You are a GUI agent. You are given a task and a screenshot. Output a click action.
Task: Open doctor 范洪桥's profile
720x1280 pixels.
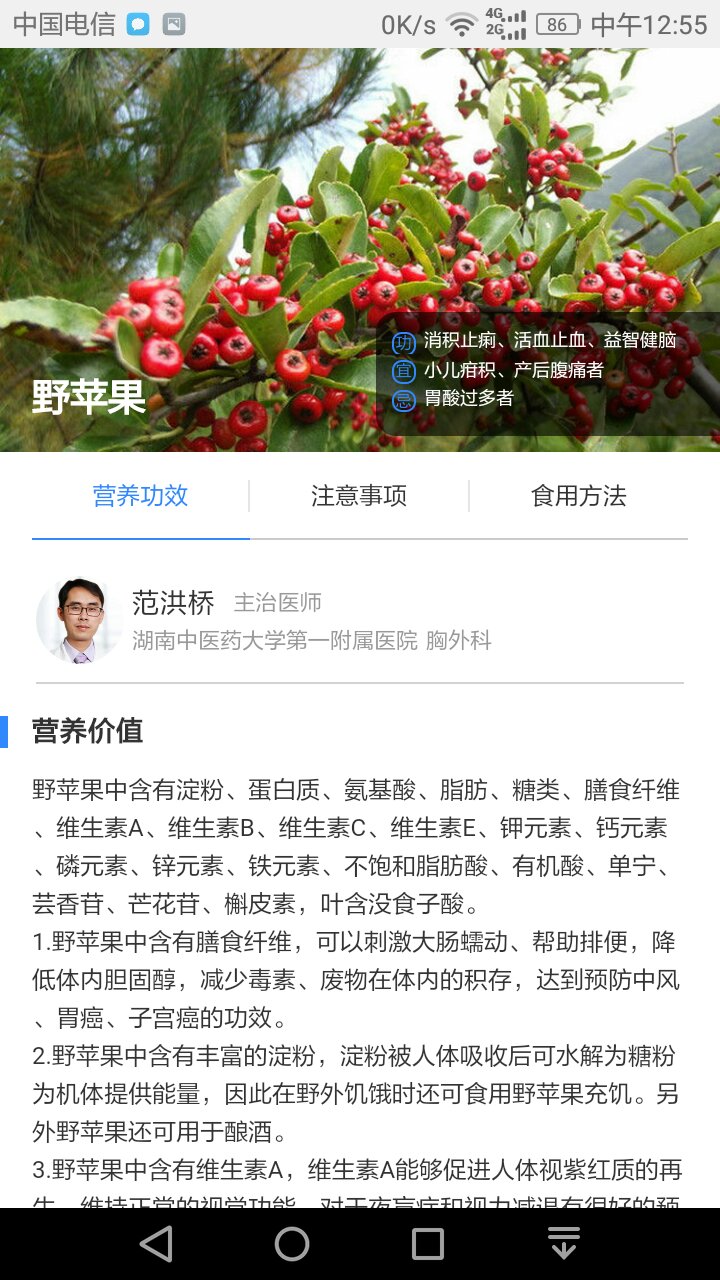click(x=360, y=620)
